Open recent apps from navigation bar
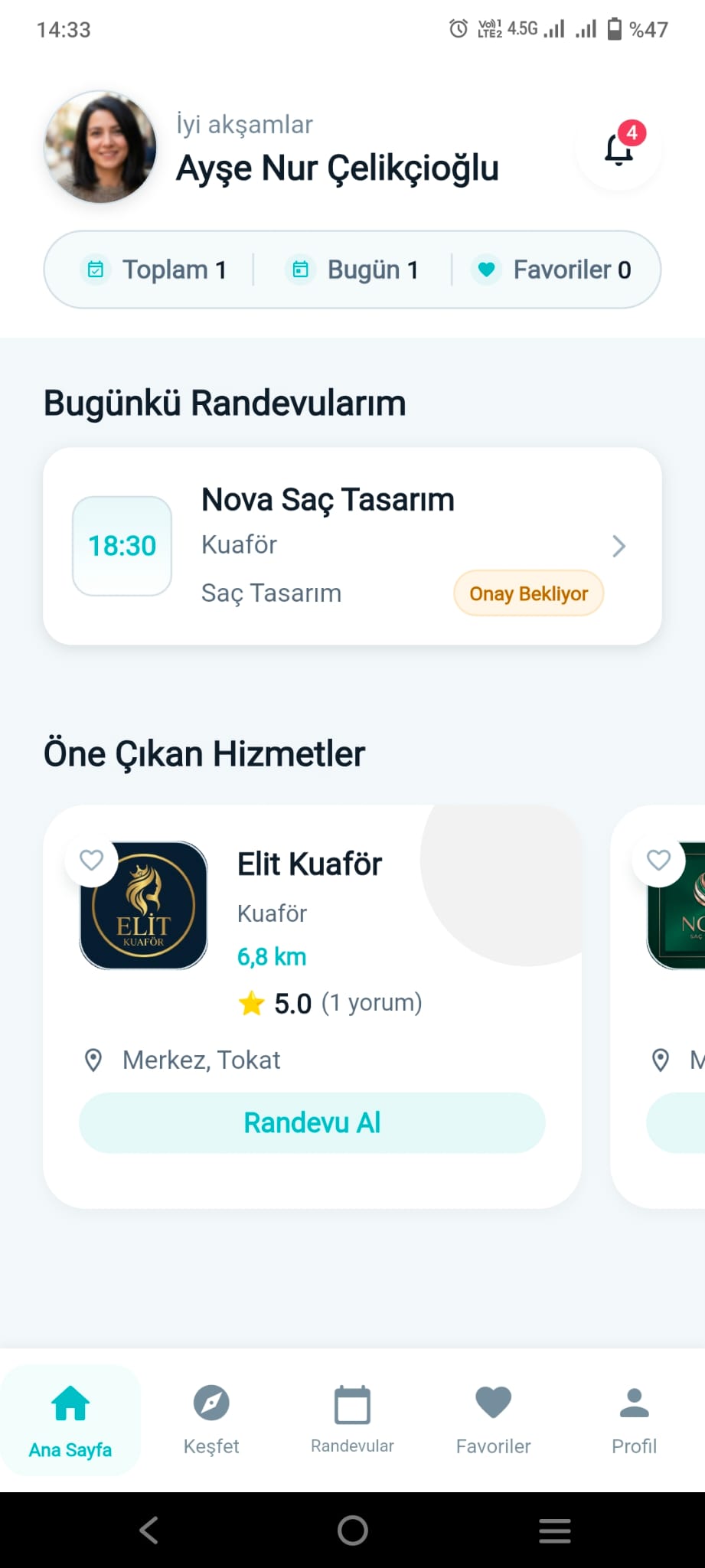Viewport: 705px width, 1568px height. 555,1530
